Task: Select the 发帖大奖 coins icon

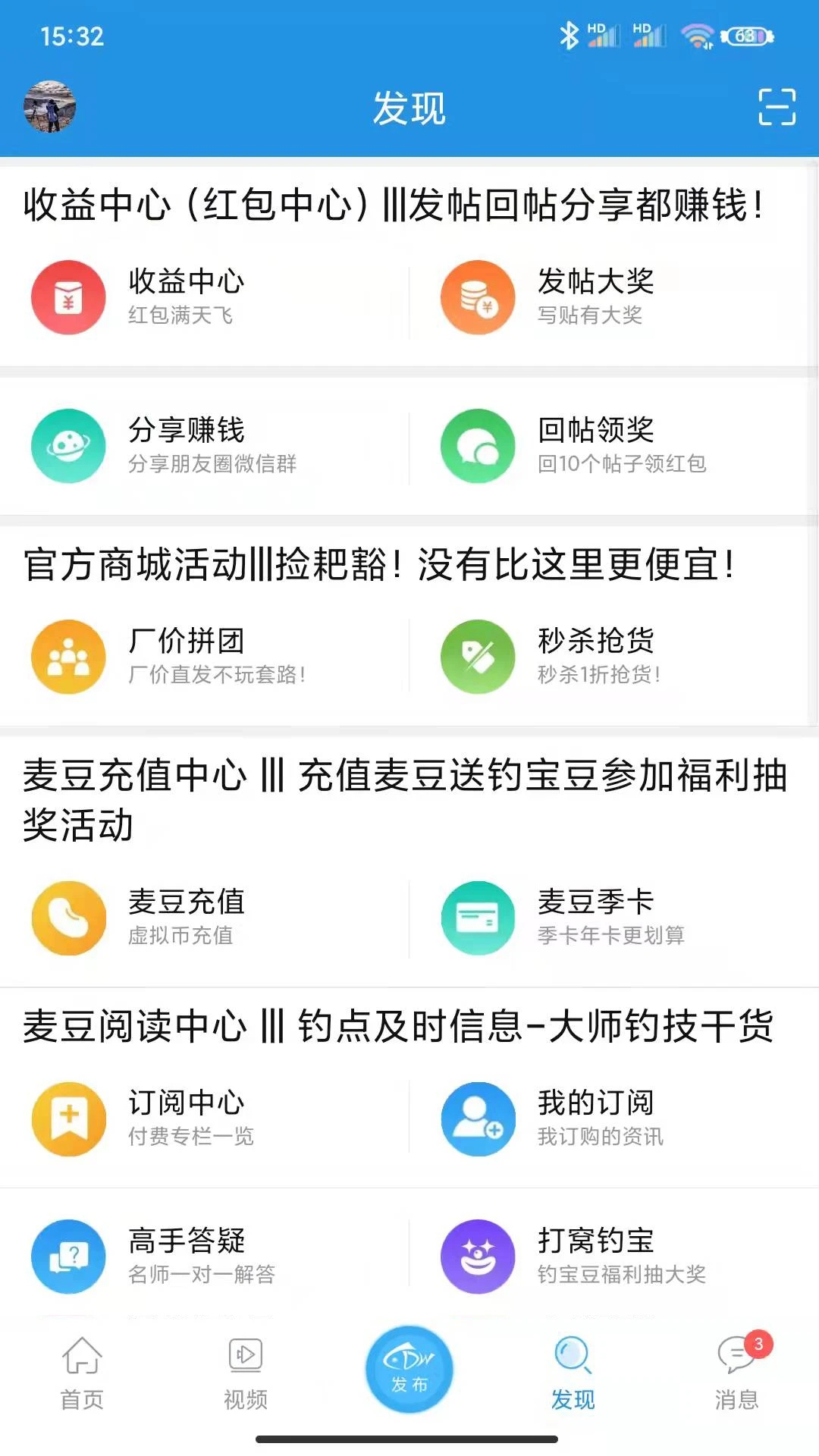Action: [x=477, y=297]
